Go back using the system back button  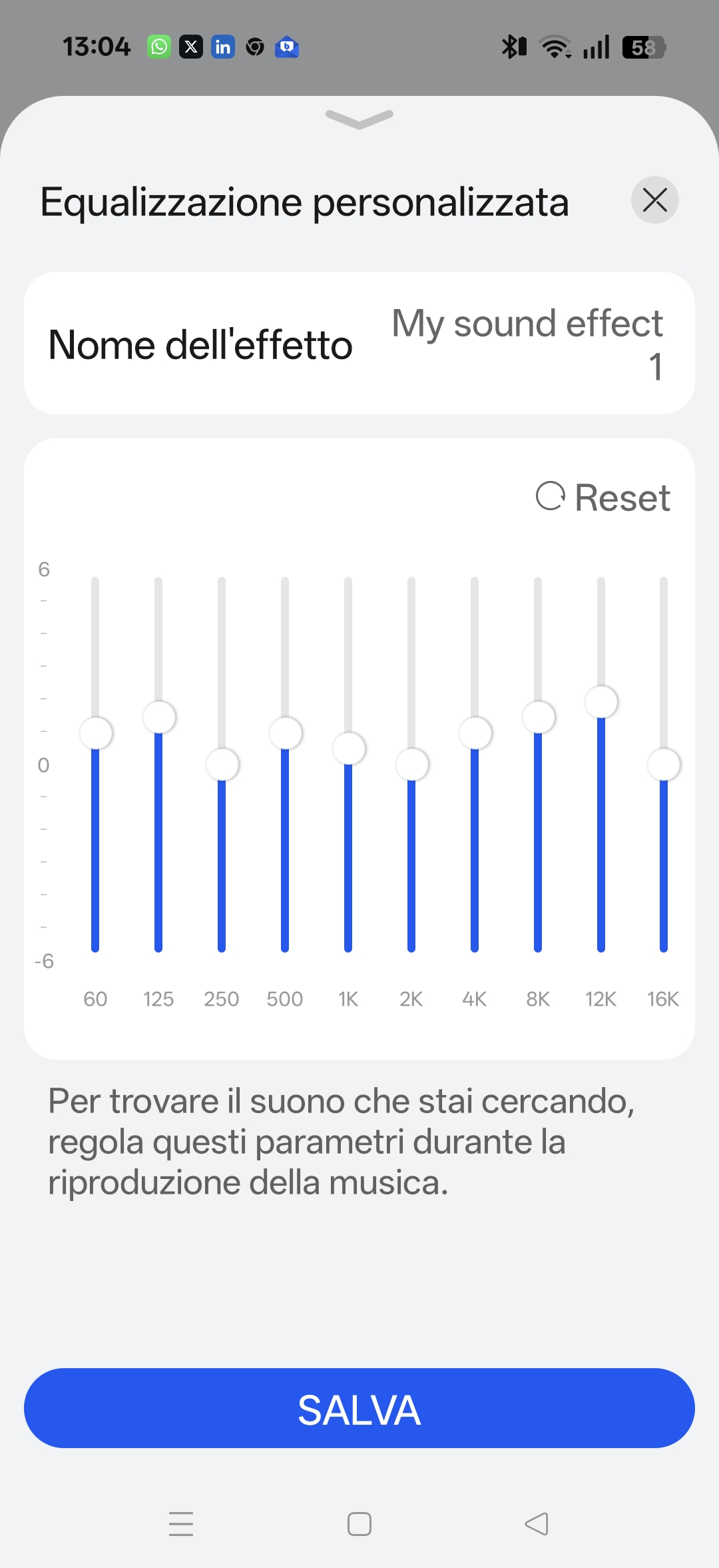click(x=537, y=1523)
